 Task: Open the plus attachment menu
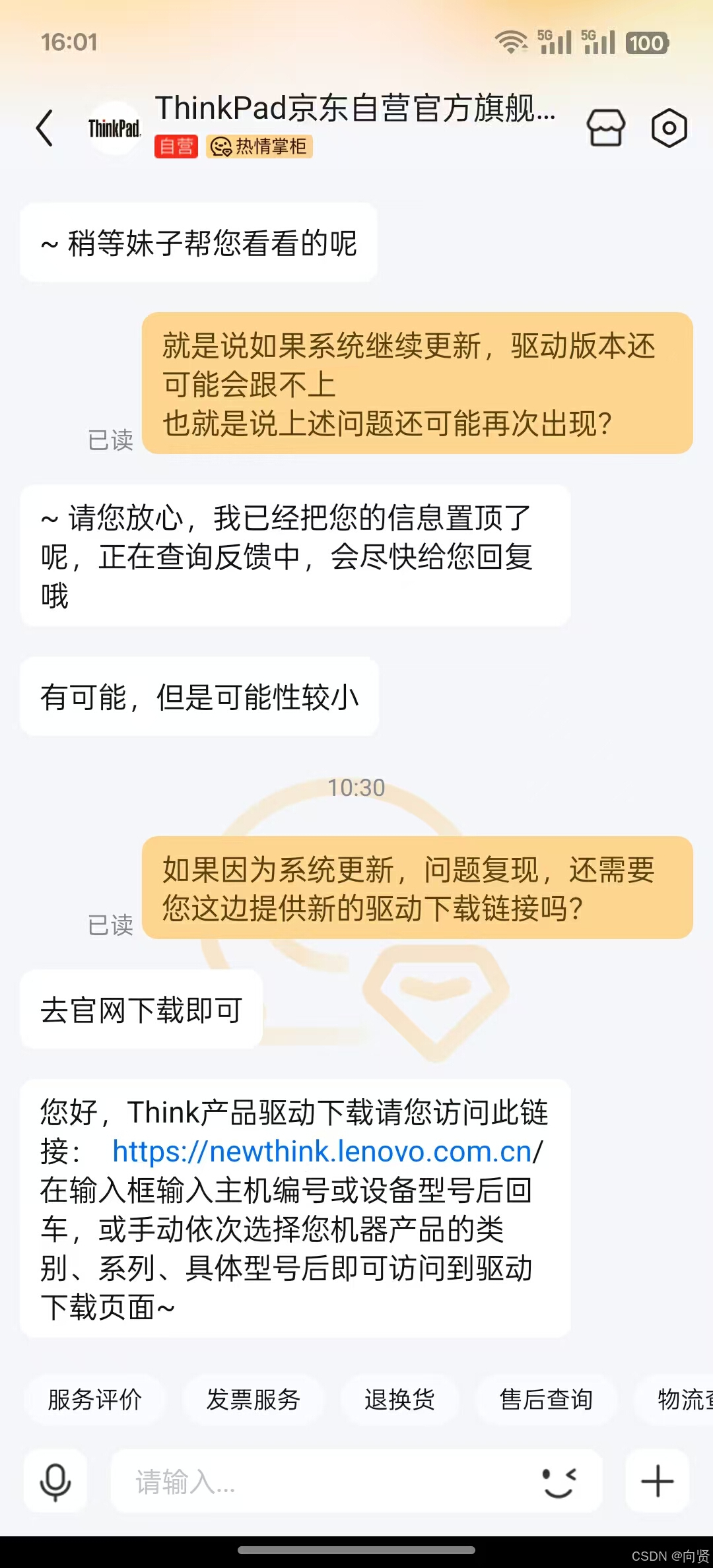click(657, 1482)
